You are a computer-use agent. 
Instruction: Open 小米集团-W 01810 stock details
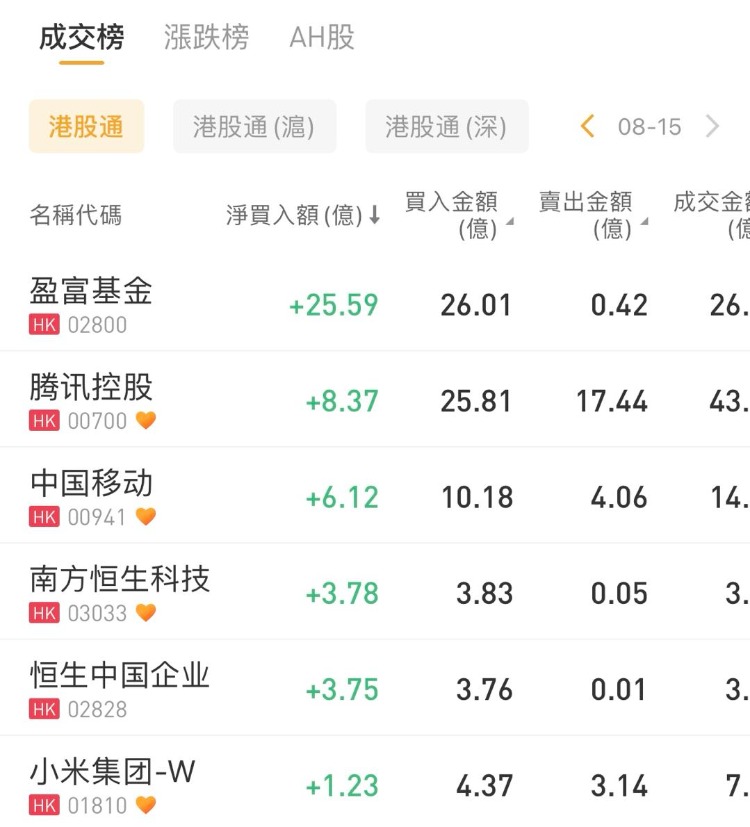(x=112, y=784)
